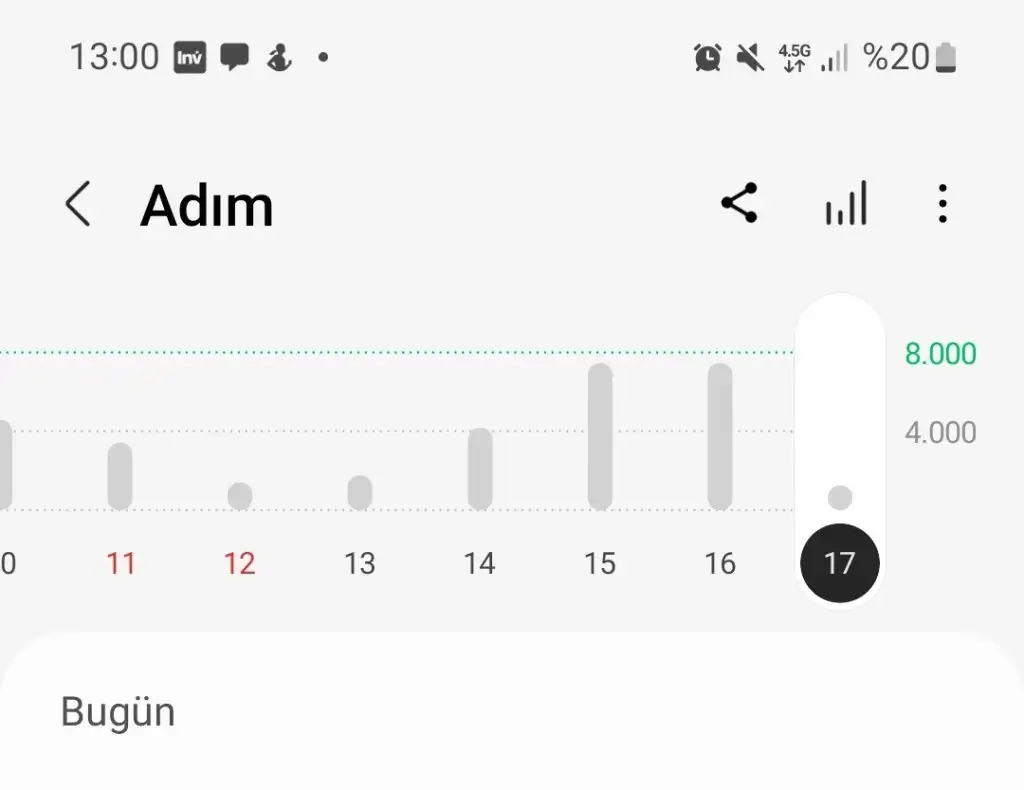Select day 16 on the chart
Viewport: 1024px width, 790px height.
720,563
